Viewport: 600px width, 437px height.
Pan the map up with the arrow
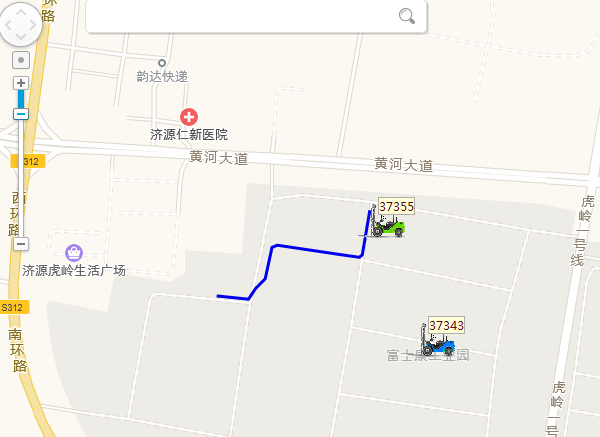[21, 8]
